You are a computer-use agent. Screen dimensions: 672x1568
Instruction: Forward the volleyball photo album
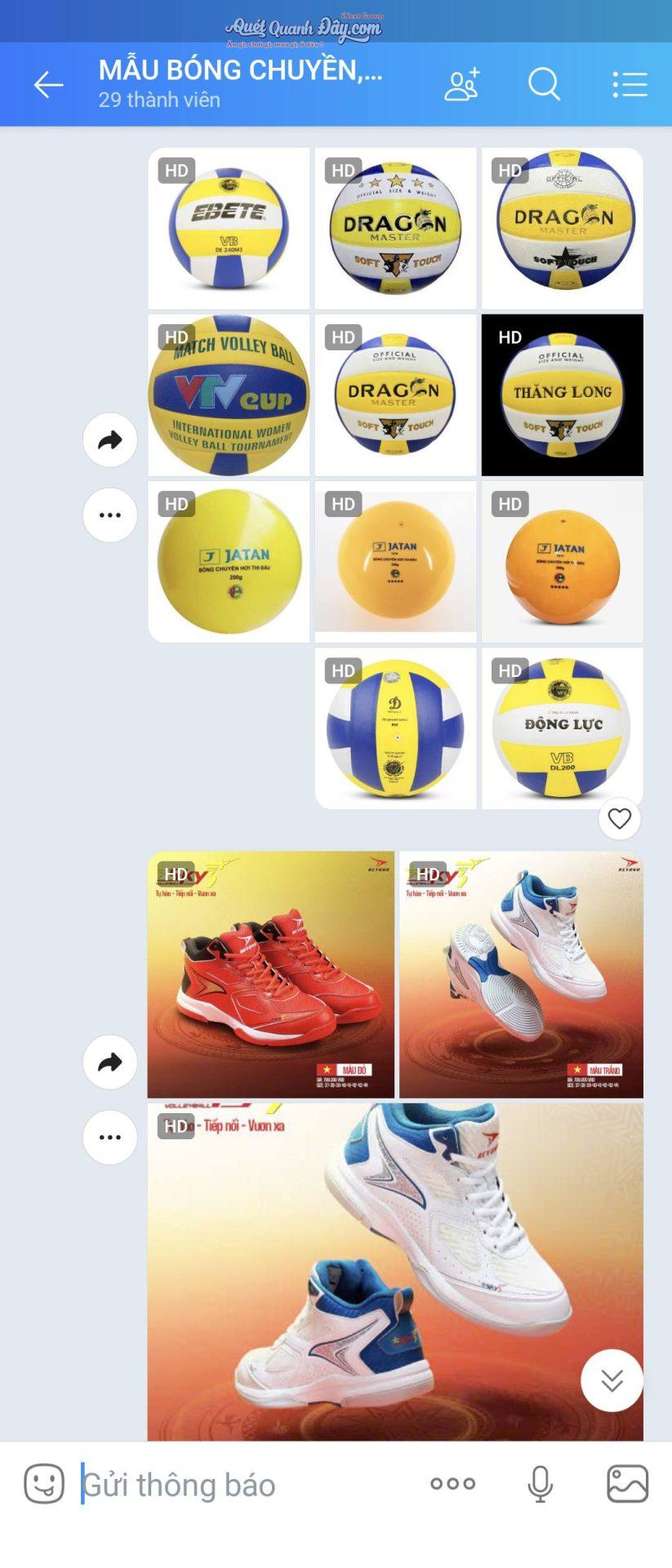coord(110,440)
